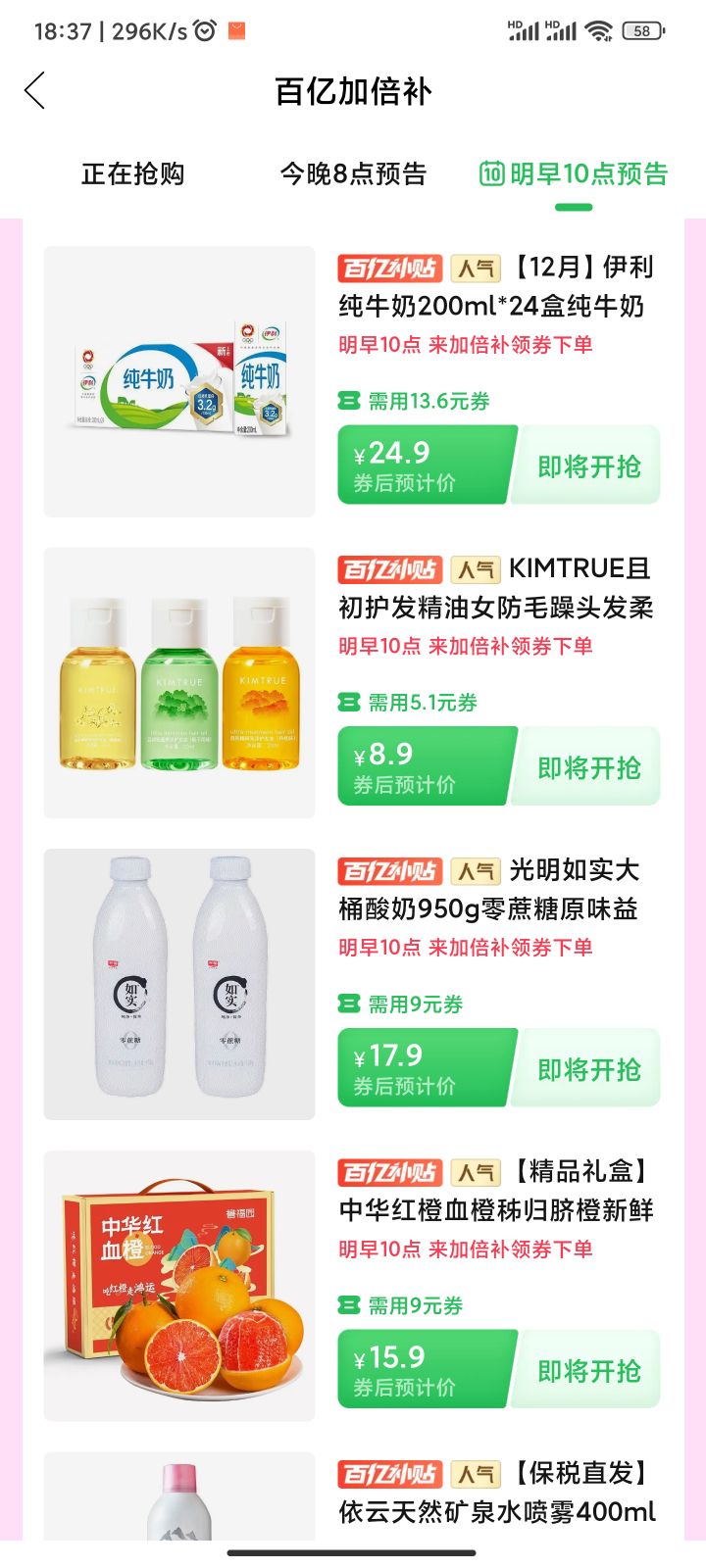Tap the 人气 badge on KIMTRUE item
The image size is (706, 1568).
pyautogui.click(x=471, y=569)
